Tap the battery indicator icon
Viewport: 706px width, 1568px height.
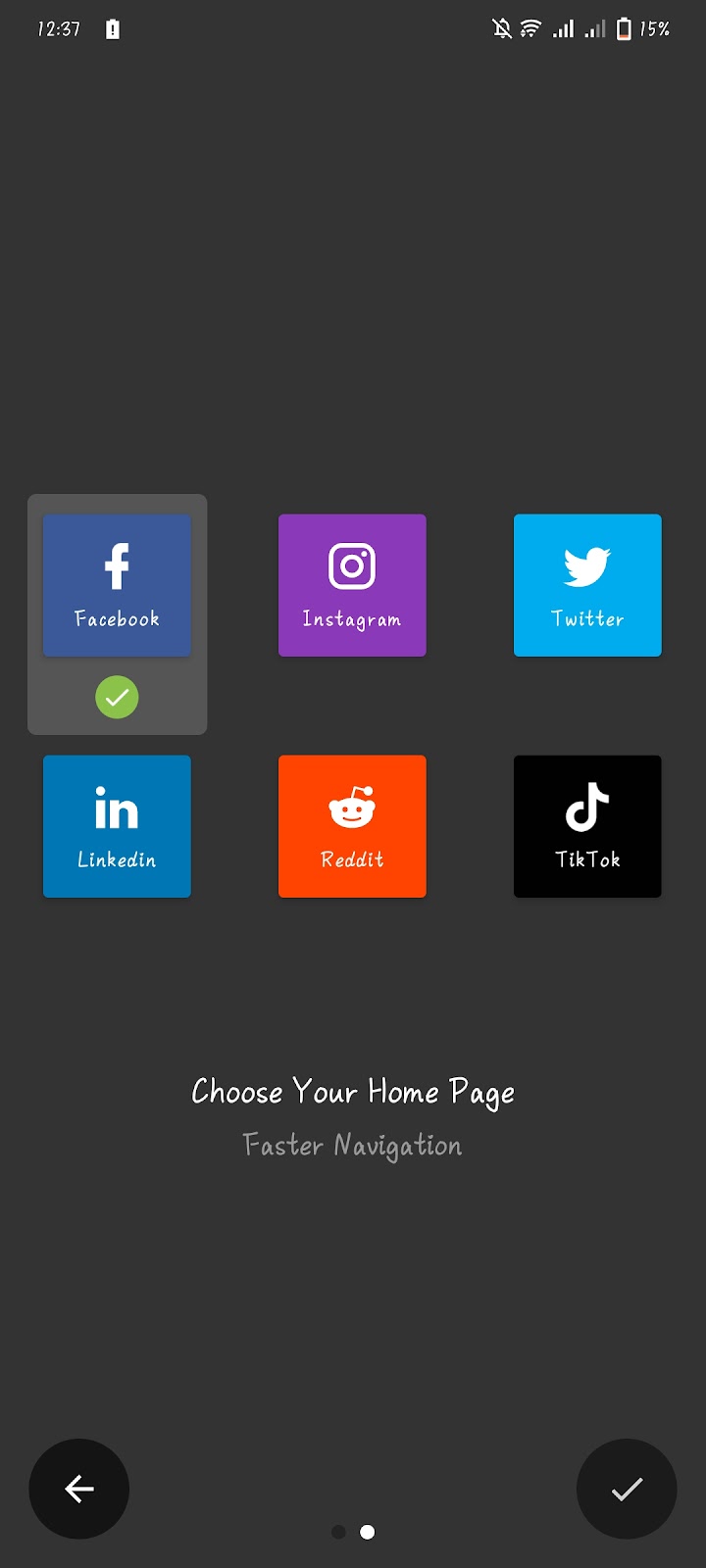coord(625,28)
